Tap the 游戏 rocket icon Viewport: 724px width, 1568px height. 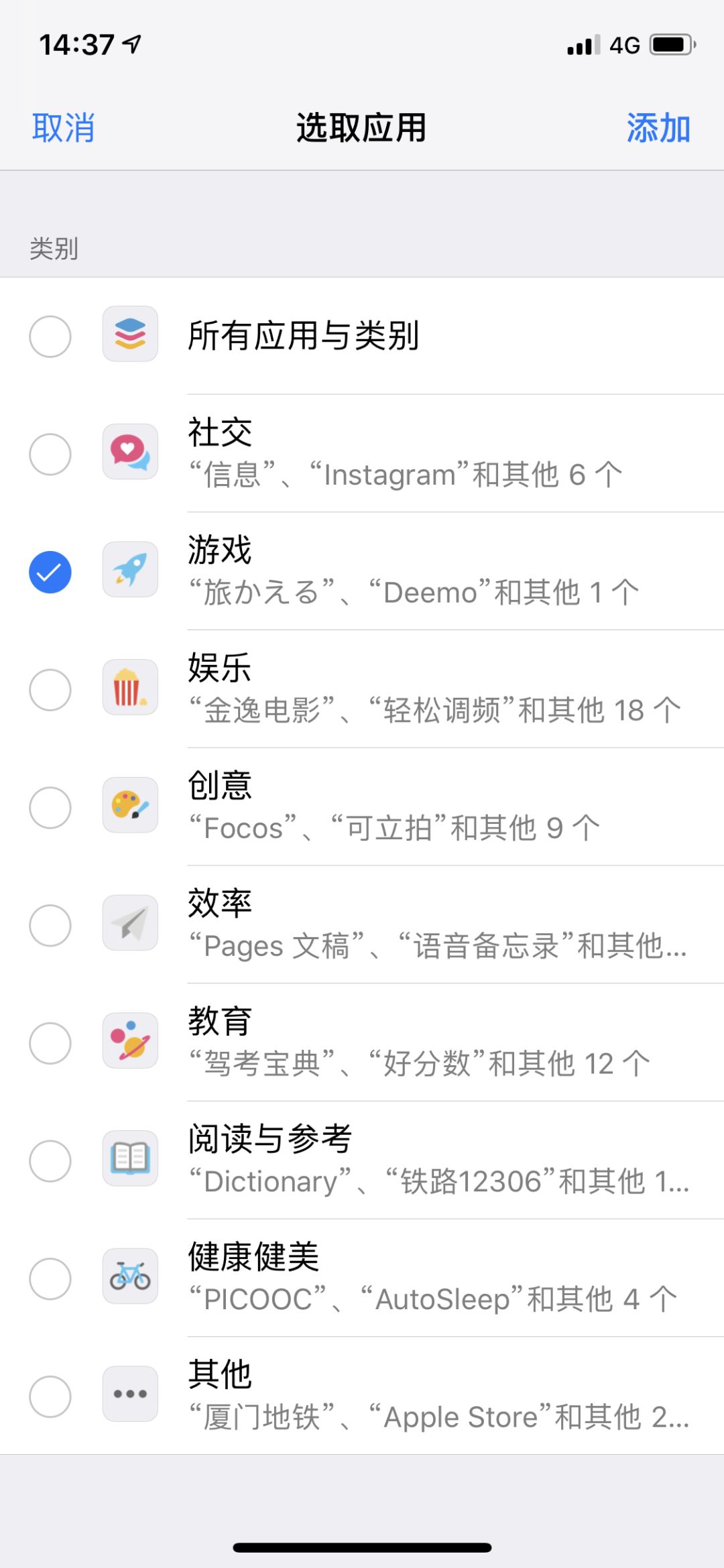[x=130, y=569]
